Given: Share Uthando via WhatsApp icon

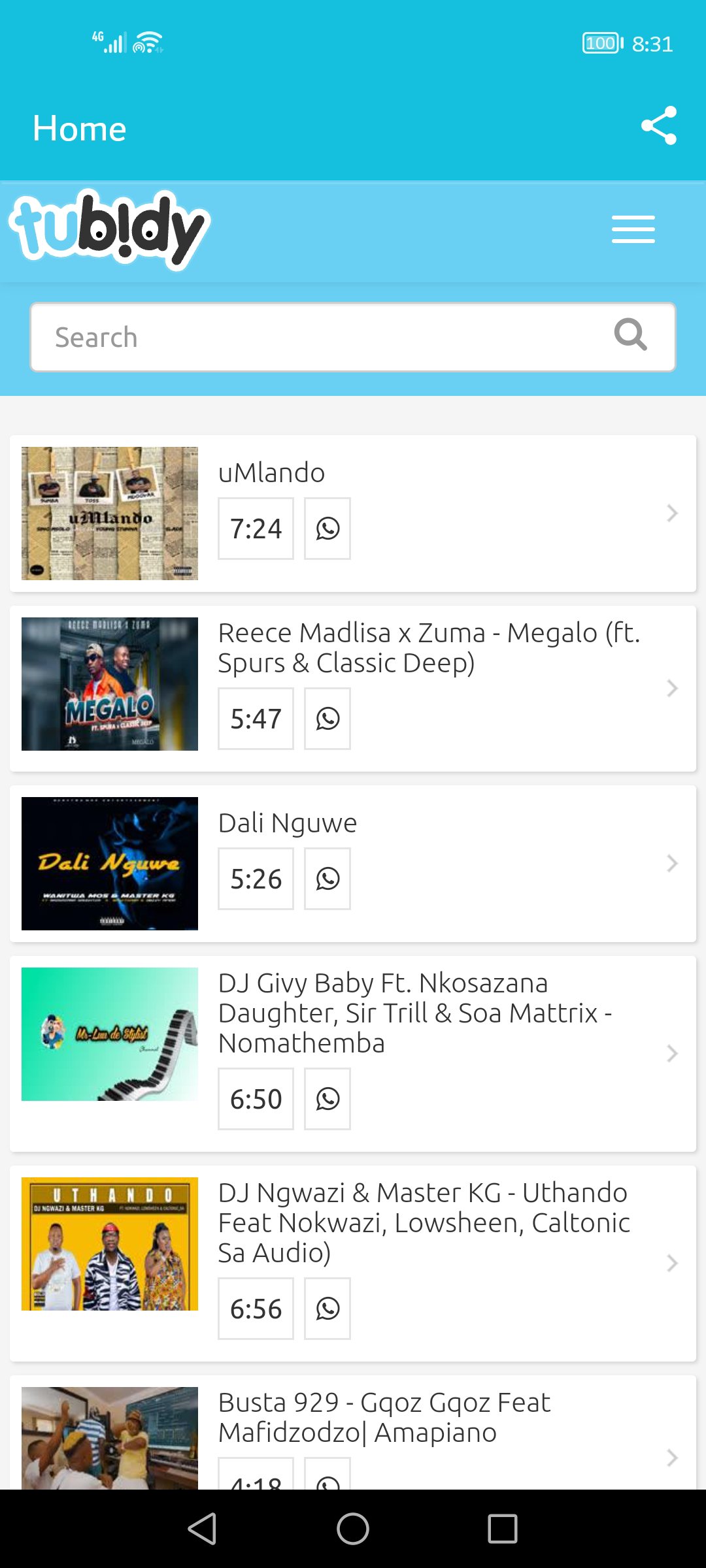Looking at the screenshot, I should click(x=328, y=1309).
